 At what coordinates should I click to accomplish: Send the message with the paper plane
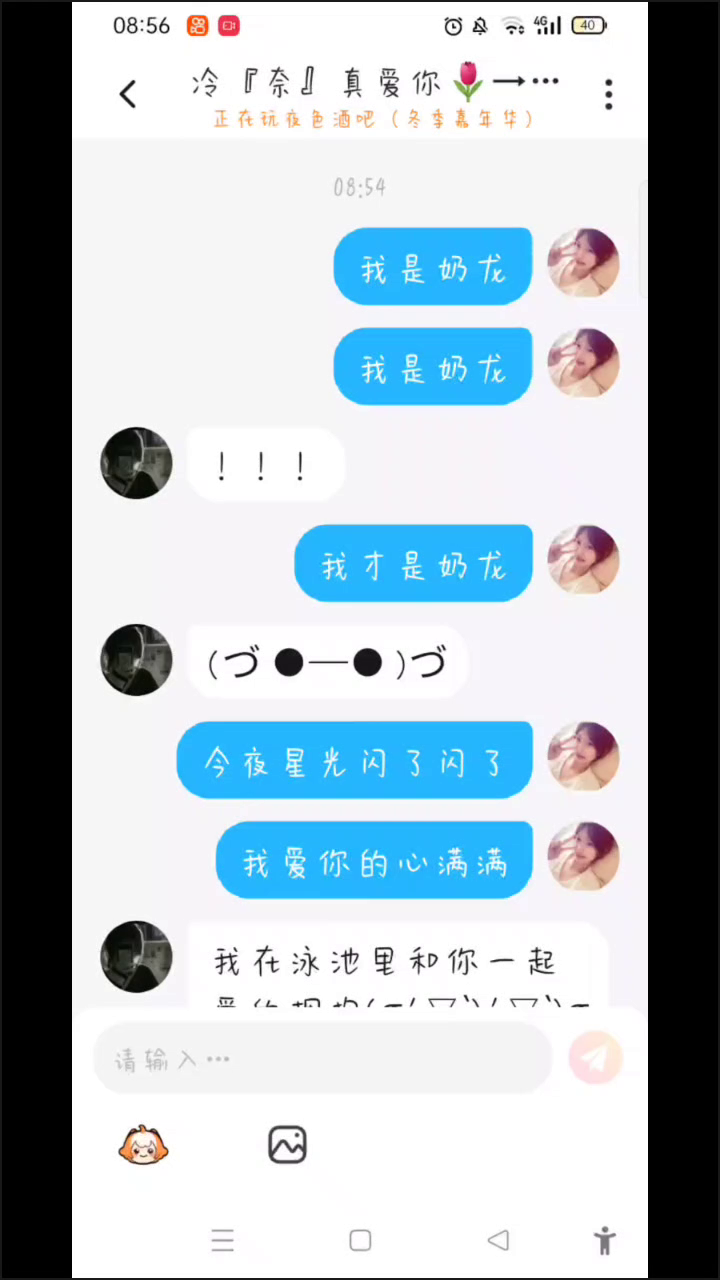pos(596,1059)
